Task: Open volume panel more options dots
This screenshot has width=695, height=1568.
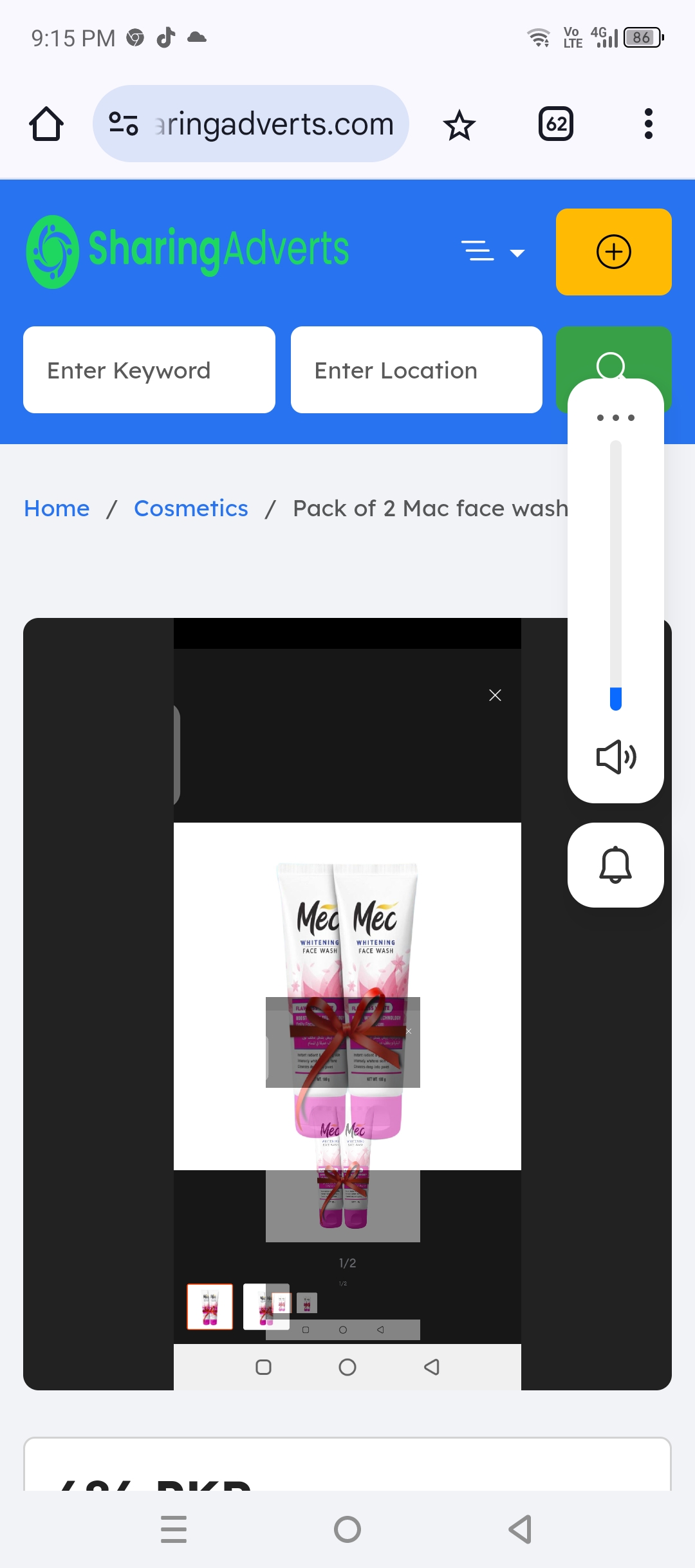Action: coord(615,418)
